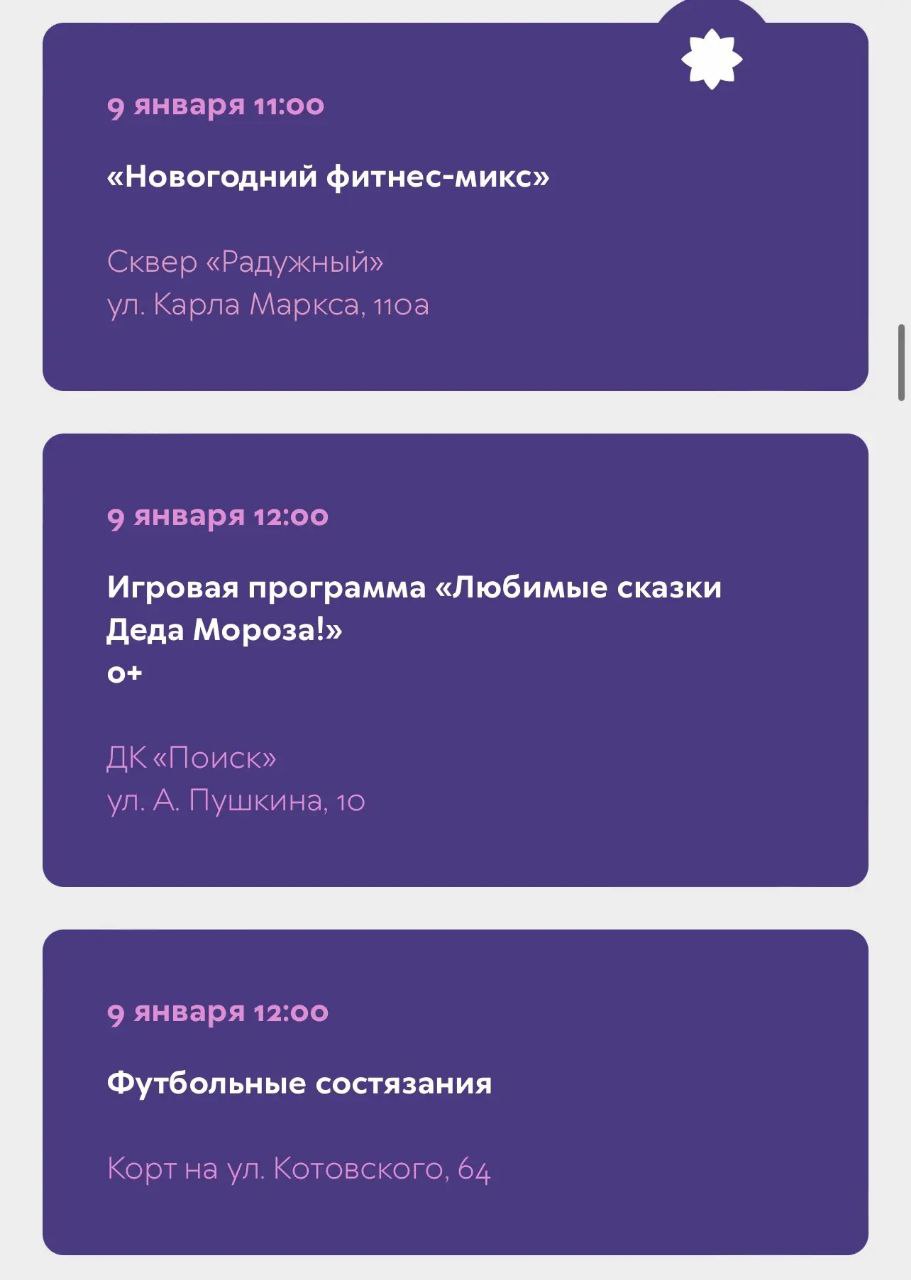Screen dimensions: 911x1280
Task: Select the decorative bloom symbol on the header
Action: tap(712, 58)
